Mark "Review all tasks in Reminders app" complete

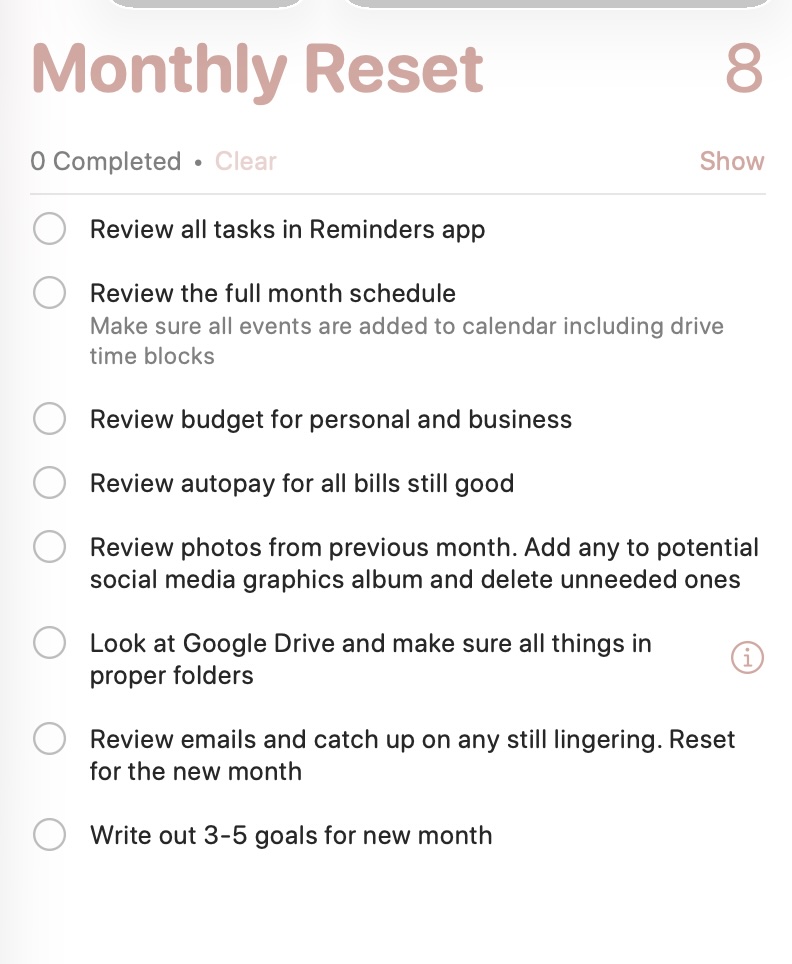pos(49,229)
